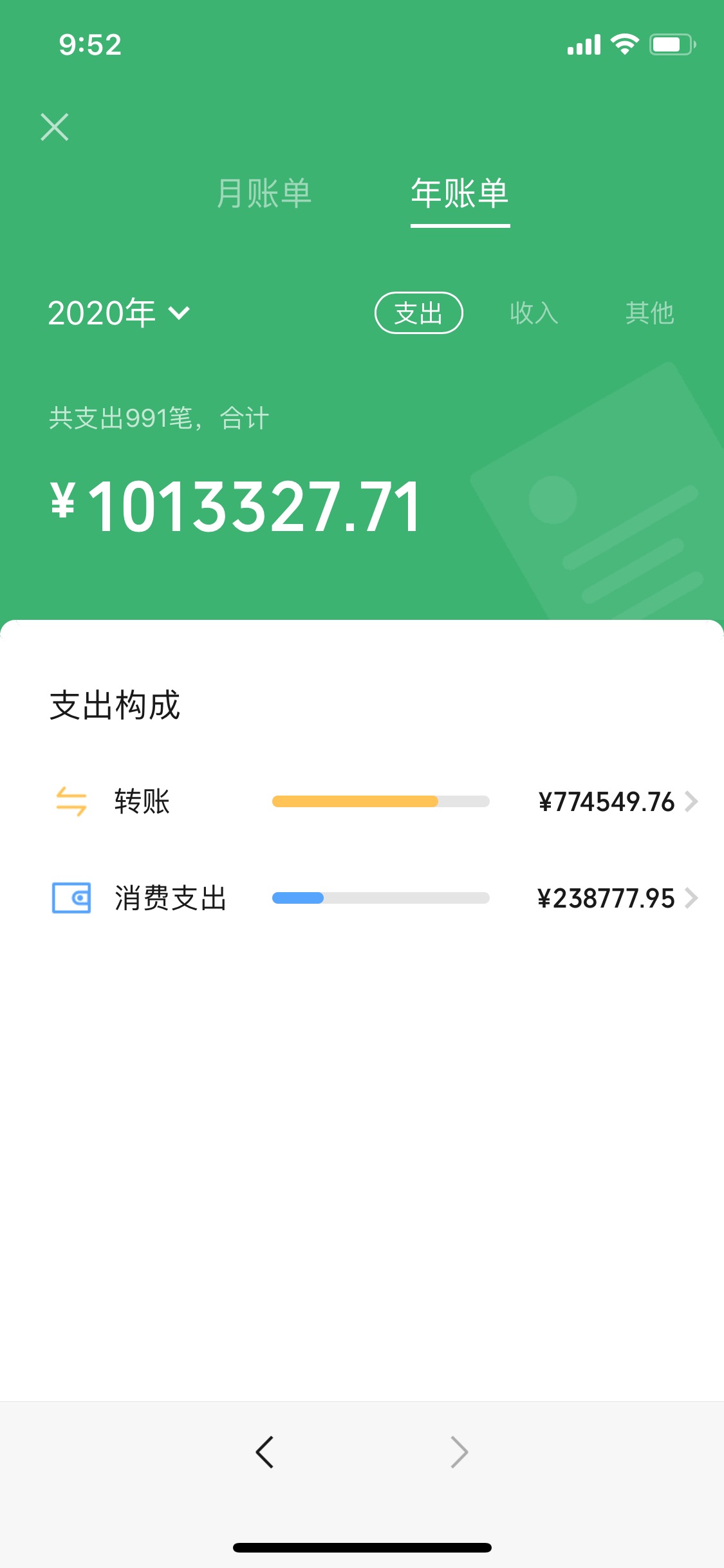Select the 年账单 tab
This screenshot has height=1568, width=724.
coord(460,193)
